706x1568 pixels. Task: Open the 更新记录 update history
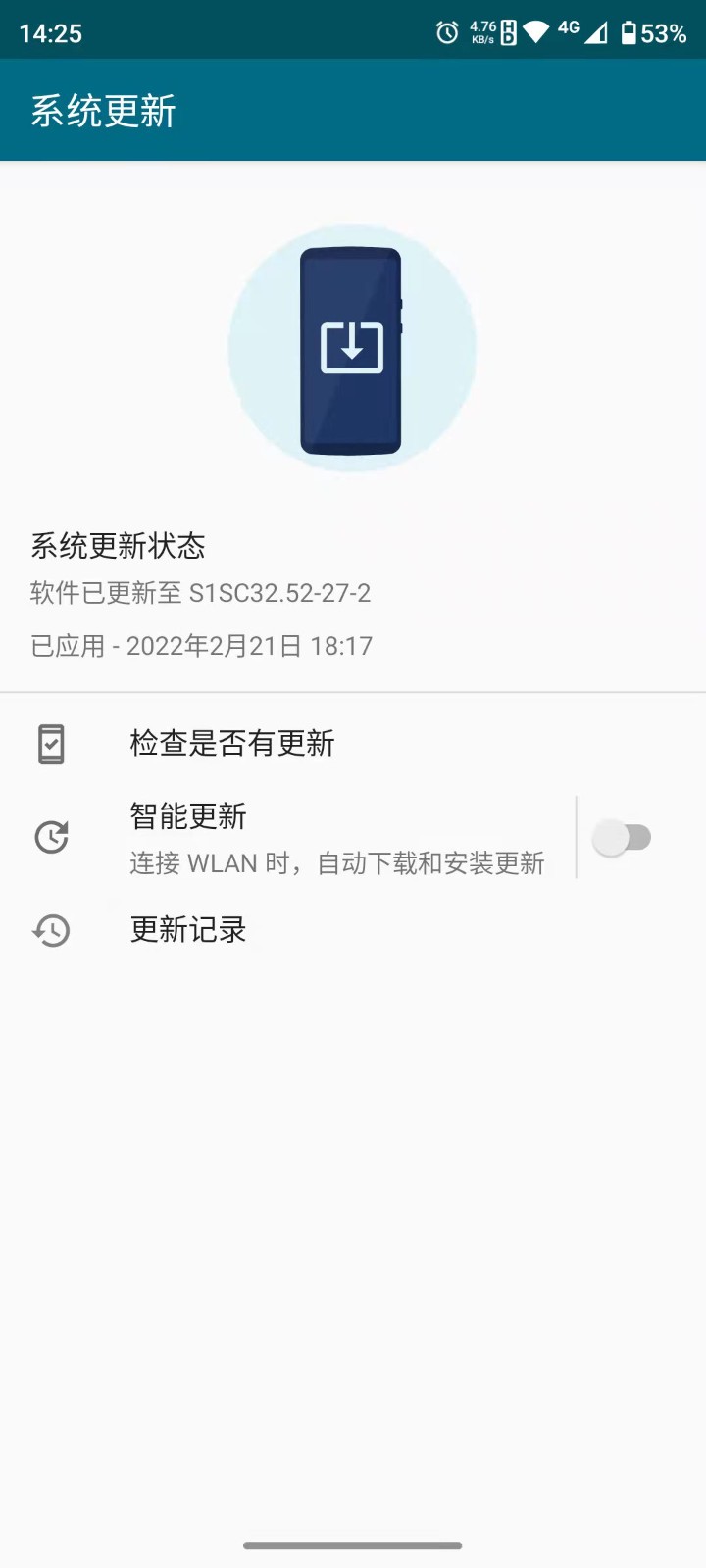point(188,930)
